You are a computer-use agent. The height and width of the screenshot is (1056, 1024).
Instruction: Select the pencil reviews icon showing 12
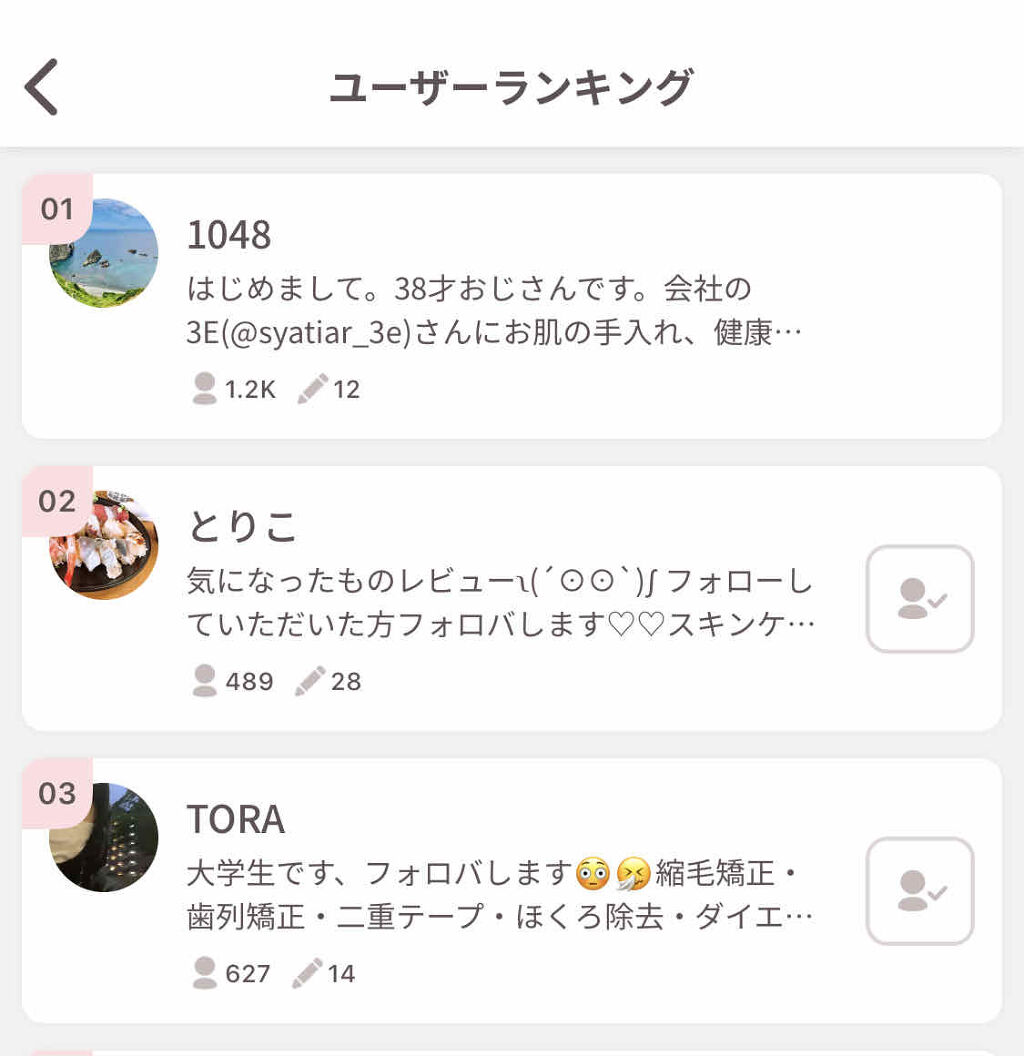pos(311,388)
